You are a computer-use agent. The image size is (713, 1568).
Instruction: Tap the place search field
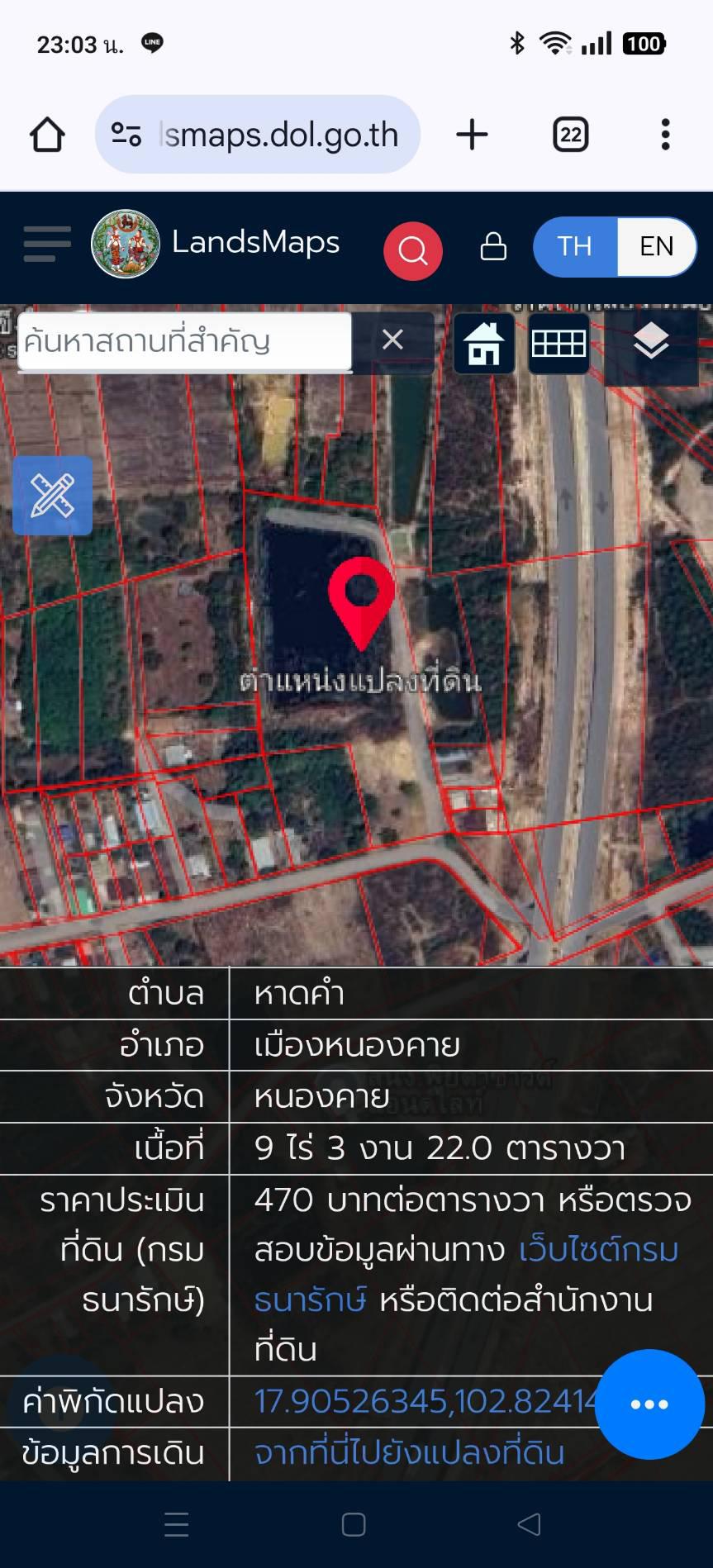[x=185, y=341]
